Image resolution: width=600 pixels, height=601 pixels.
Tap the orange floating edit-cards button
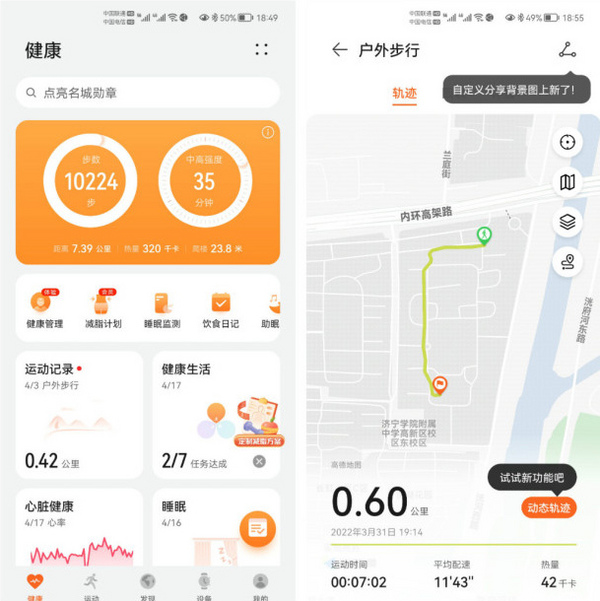[x=257, y=528]
